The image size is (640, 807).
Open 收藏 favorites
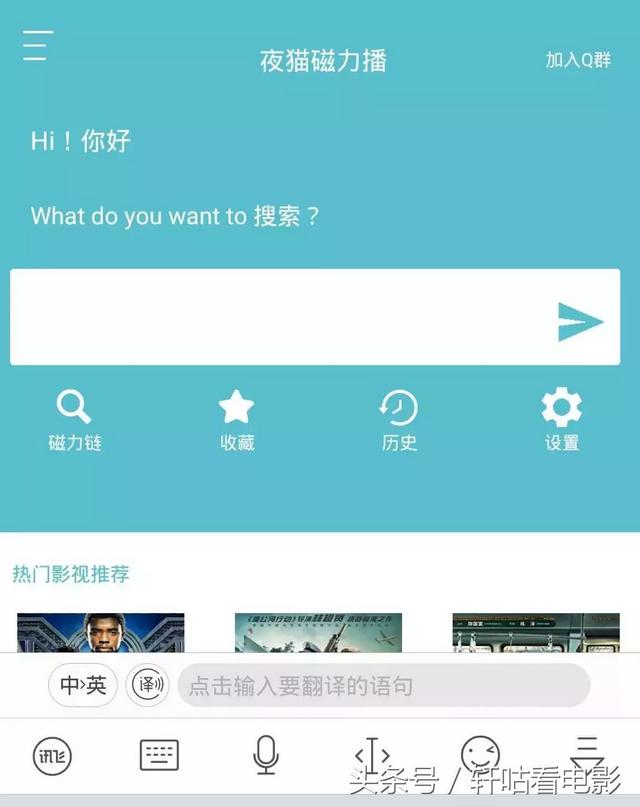237,420
